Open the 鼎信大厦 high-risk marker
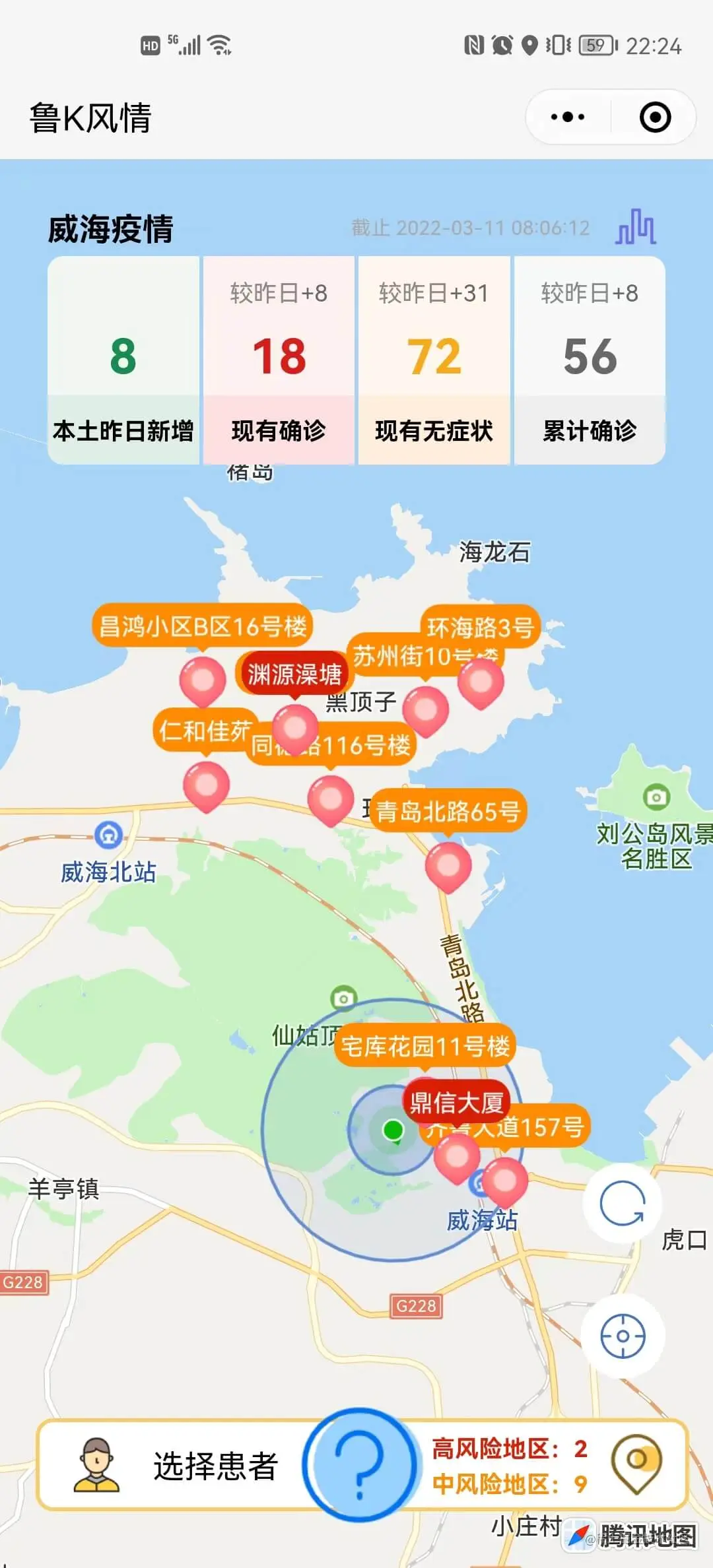This screenshot has height=1568, width=713. coord(456,1102)
